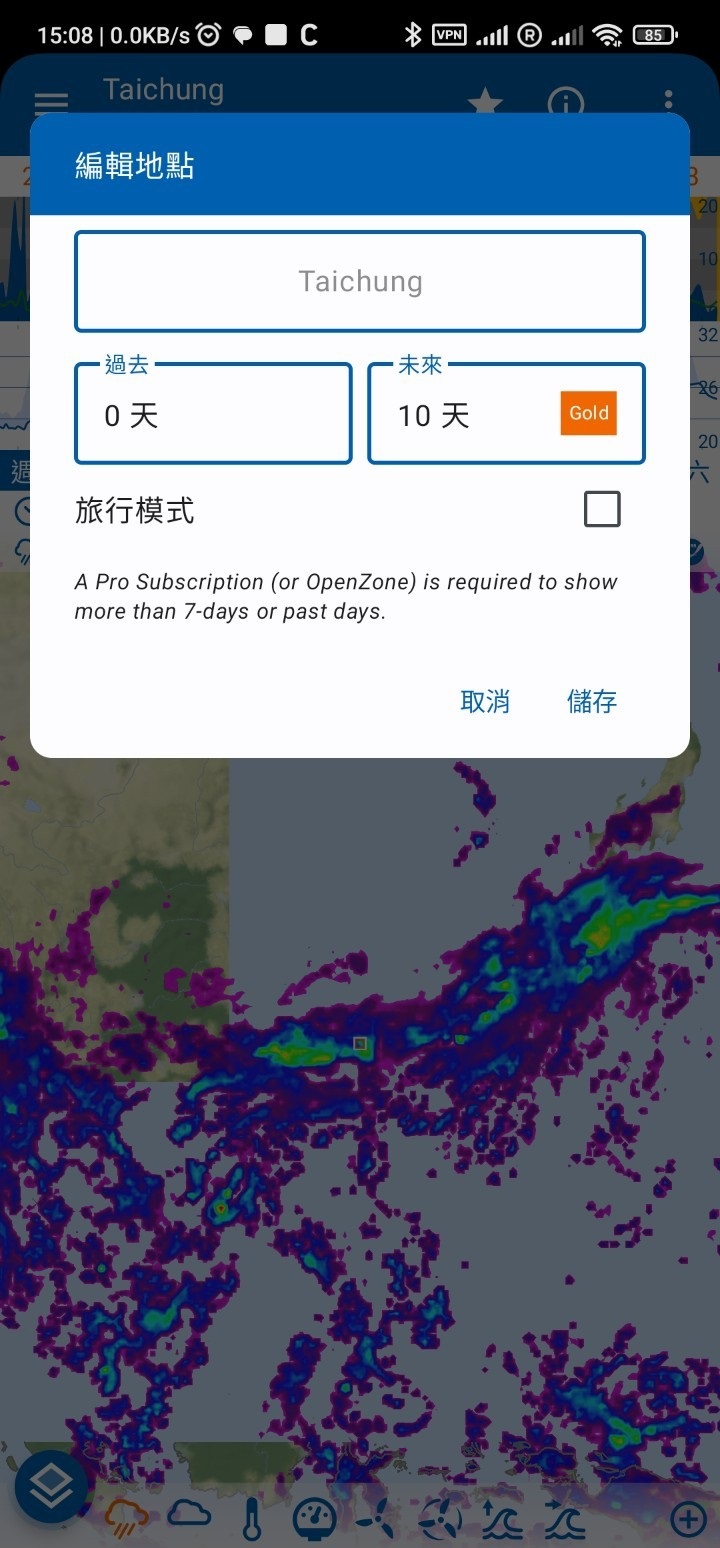Click the Taichung location name field
Screen dimensions: 720x1548
tap(360, 281)
